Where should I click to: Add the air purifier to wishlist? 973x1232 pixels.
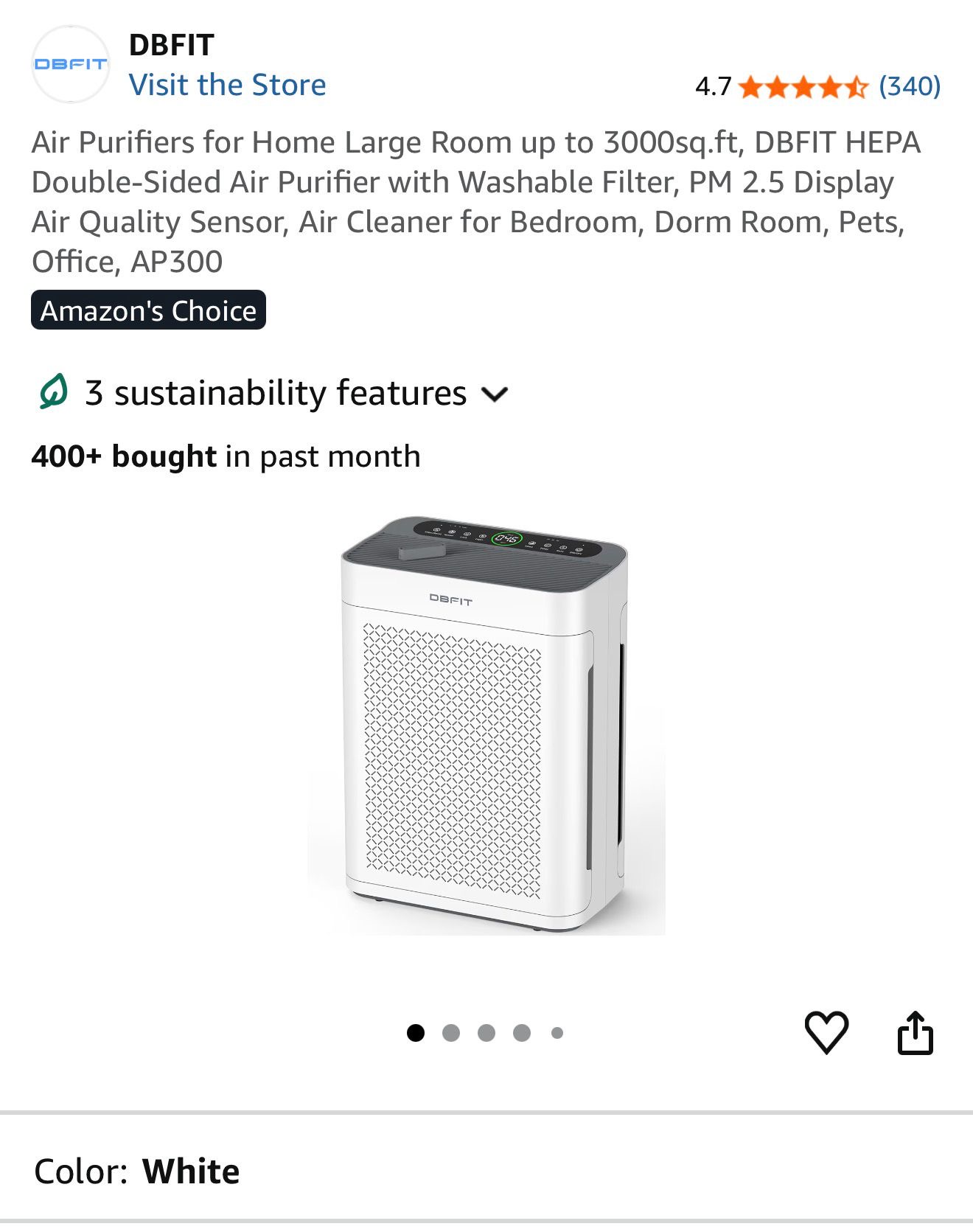pyautogui.click(x=826, y=1032)
